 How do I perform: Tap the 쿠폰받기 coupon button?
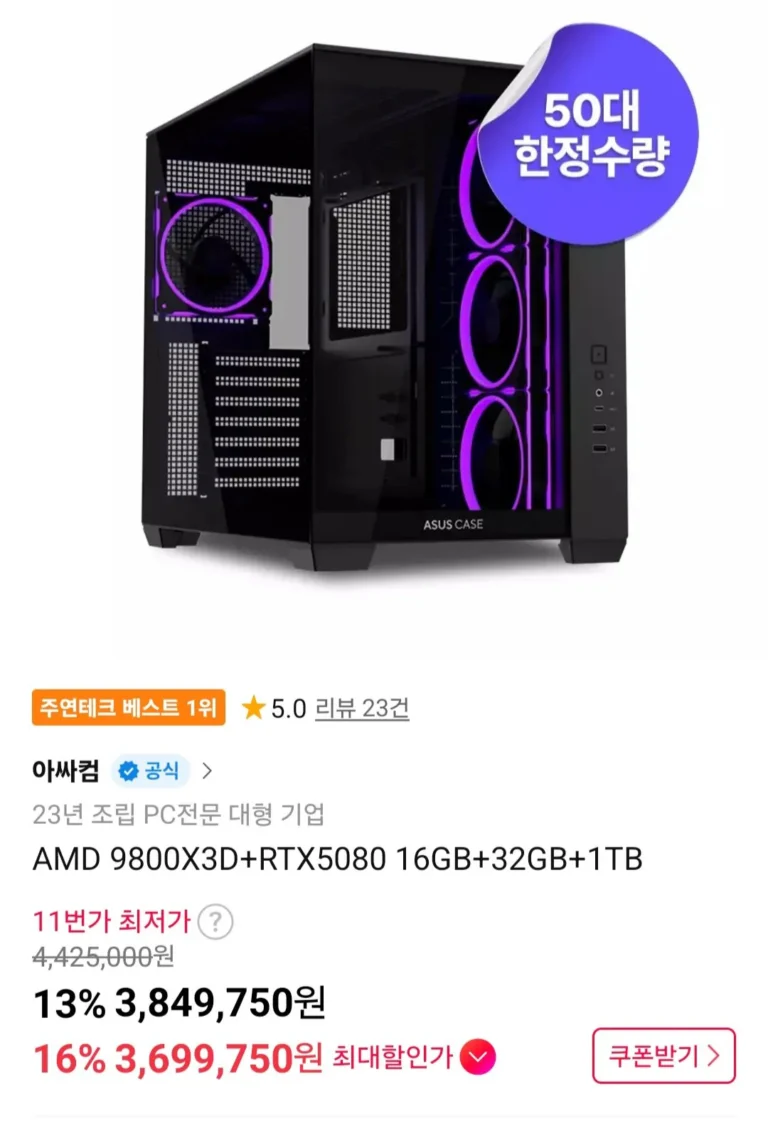663,1055
